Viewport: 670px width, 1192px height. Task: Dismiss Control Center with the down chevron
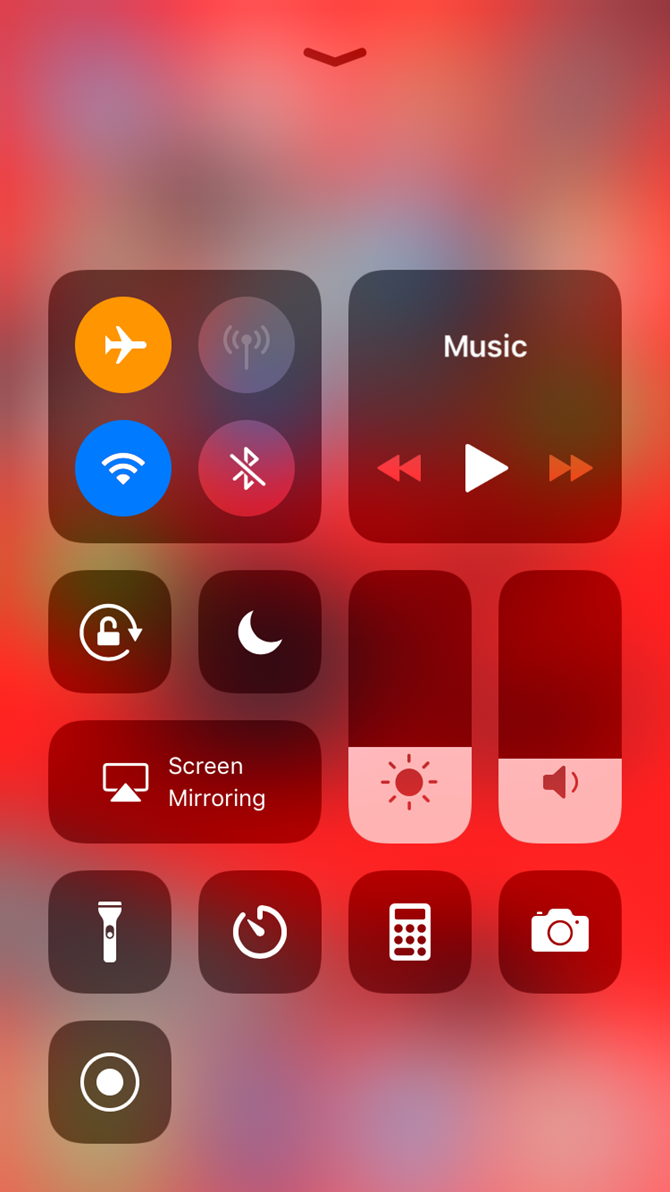[335, 56]
